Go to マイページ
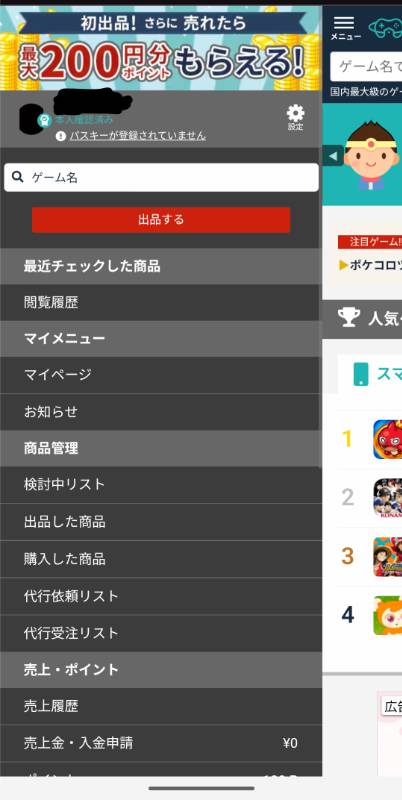Screen dimensions: 402x800 click(161, 375)
